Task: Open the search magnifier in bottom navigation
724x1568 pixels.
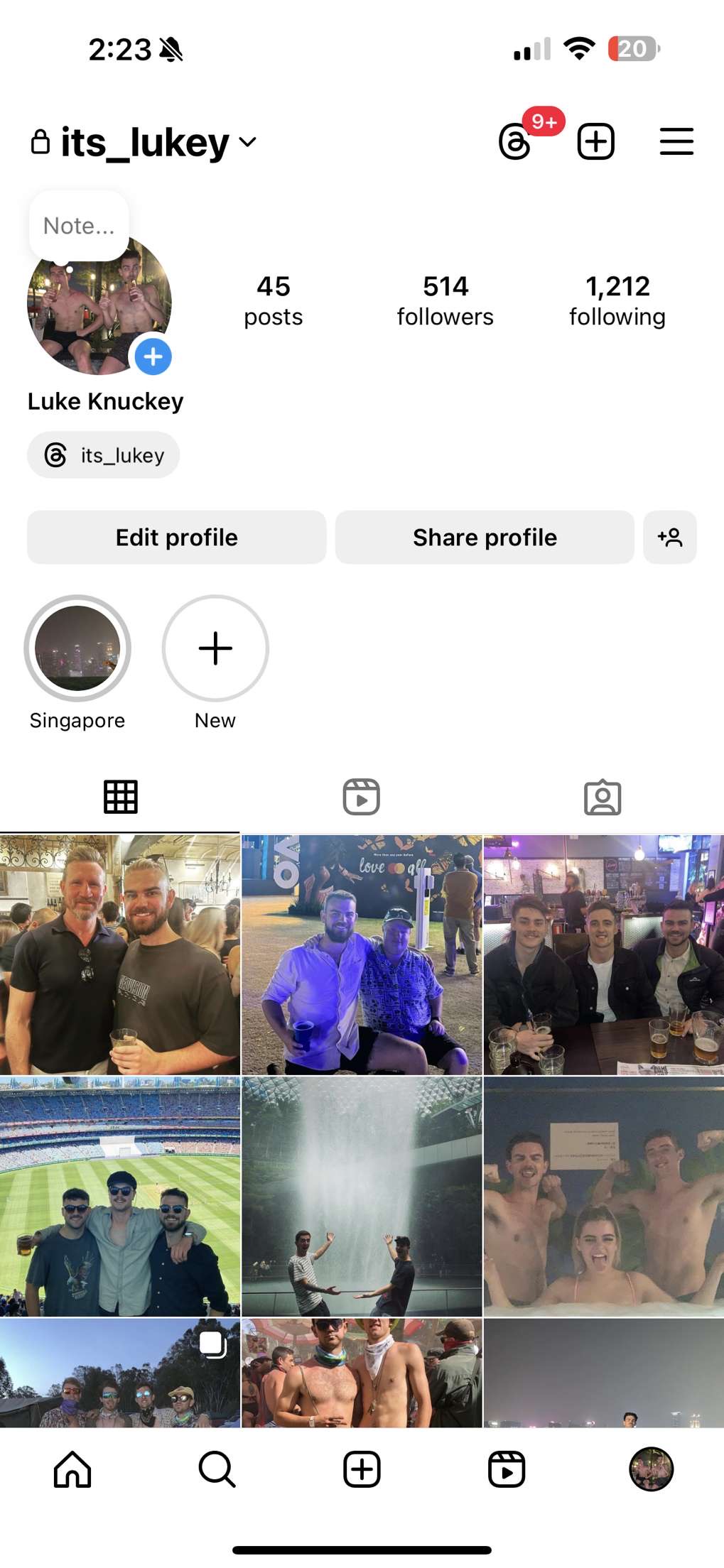Action: [217, 1469]
